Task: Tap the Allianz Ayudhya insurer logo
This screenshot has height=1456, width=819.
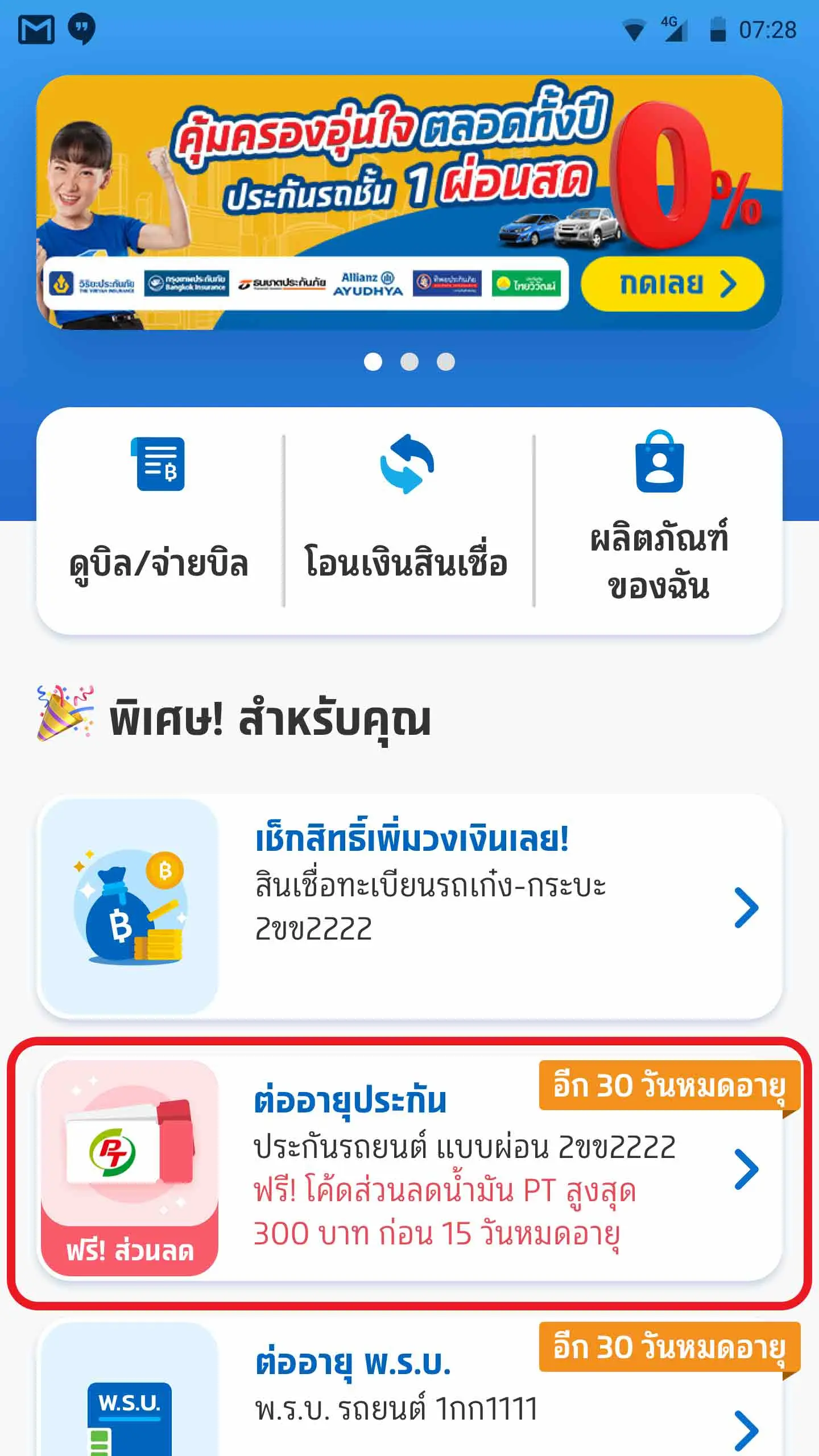Action: [x=367, y=284]
